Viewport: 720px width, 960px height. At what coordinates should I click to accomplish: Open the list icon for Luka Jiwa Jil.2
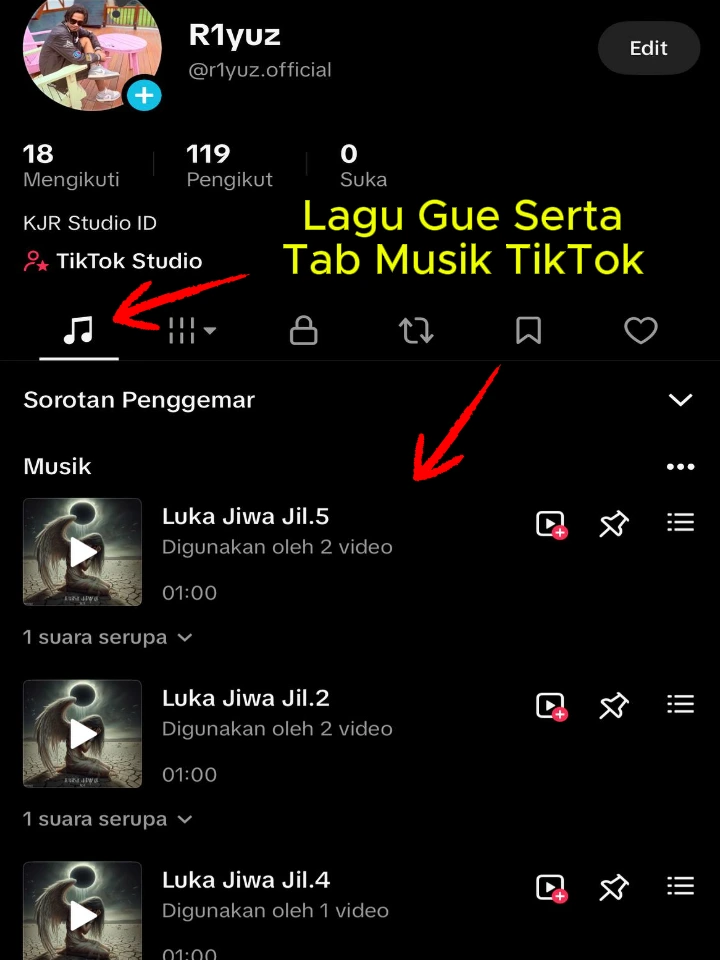[x=680, y=705]
